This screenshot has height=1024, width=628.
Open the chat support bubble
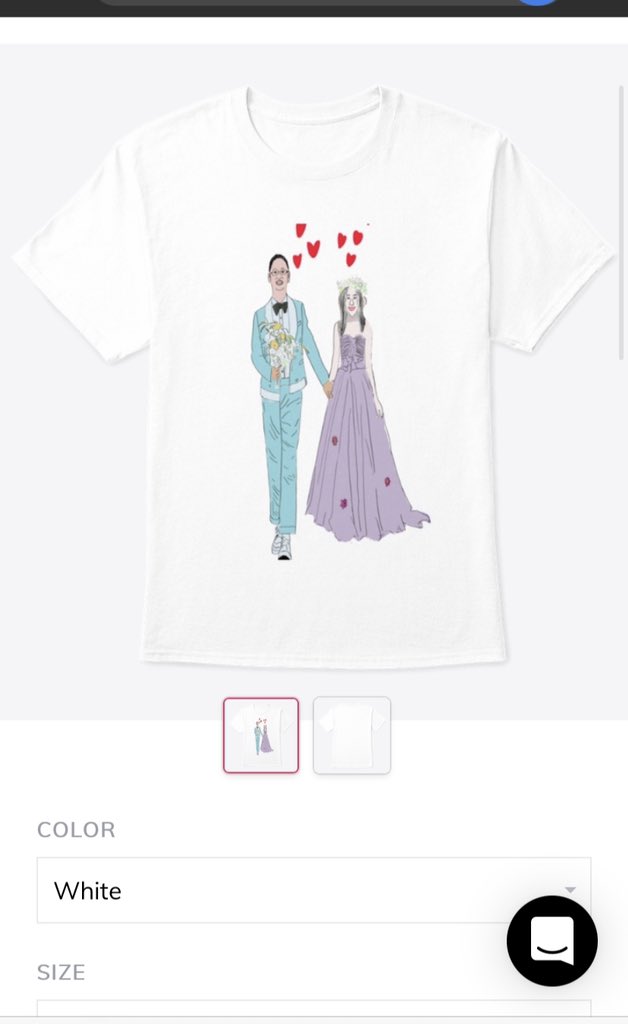click(x=552, y=941)
